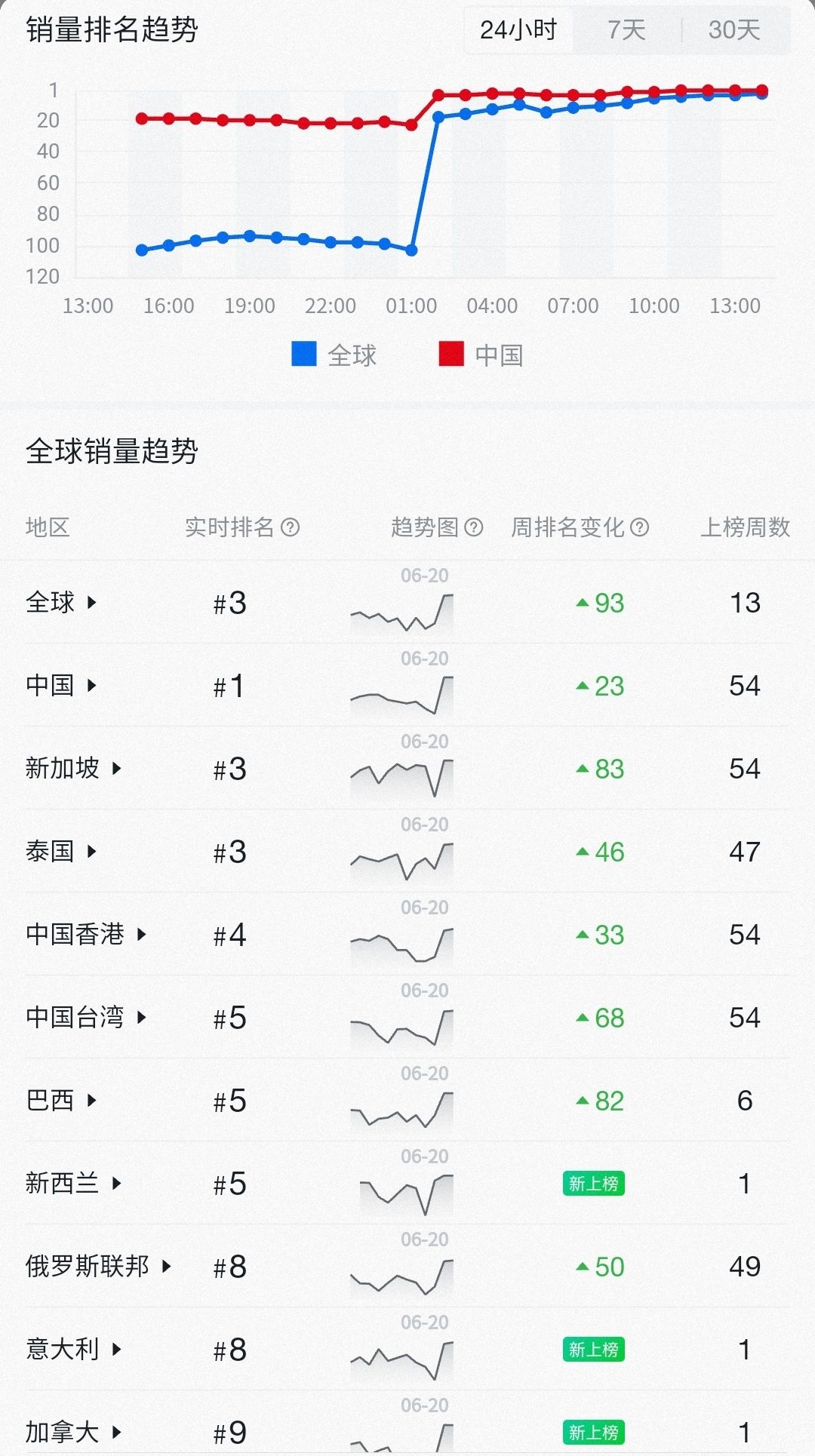Select the 24小时 time range
Image resolution: width=815 pixels, height=1456 pixels.
(518, 30)
